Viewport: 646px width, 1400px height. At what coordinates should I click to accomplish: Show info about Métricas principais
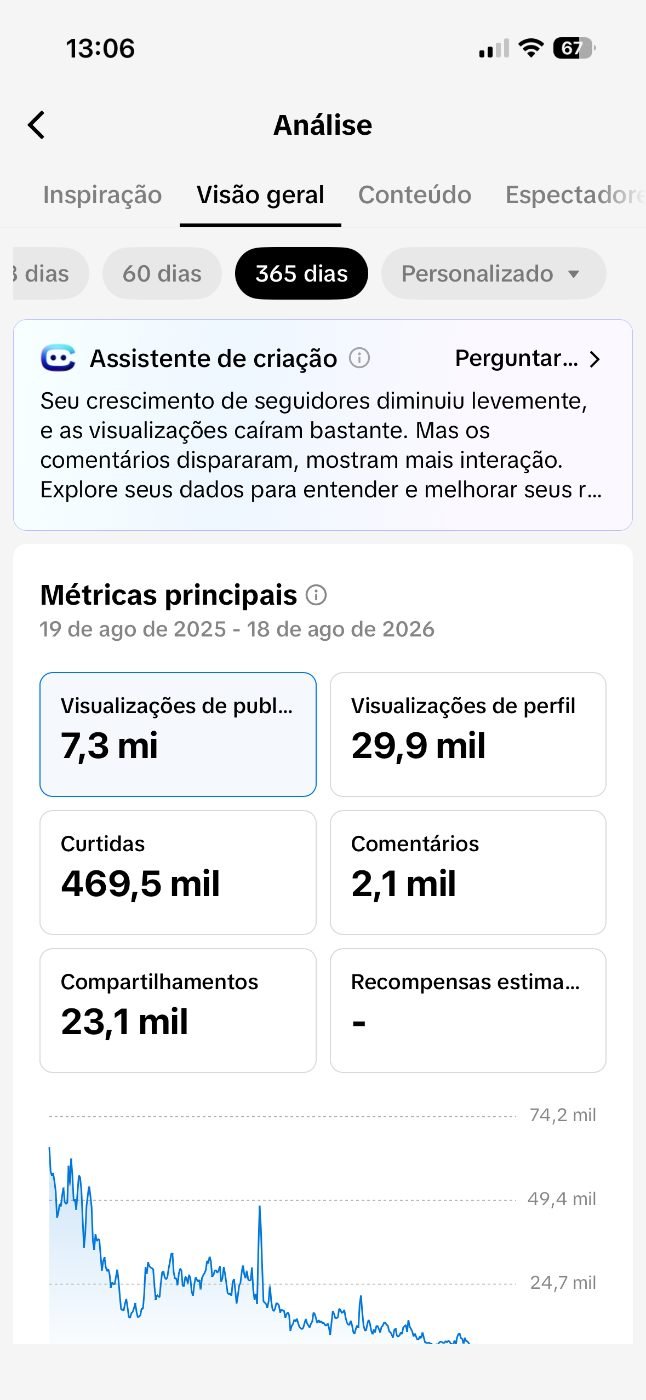tap(316, 595)
